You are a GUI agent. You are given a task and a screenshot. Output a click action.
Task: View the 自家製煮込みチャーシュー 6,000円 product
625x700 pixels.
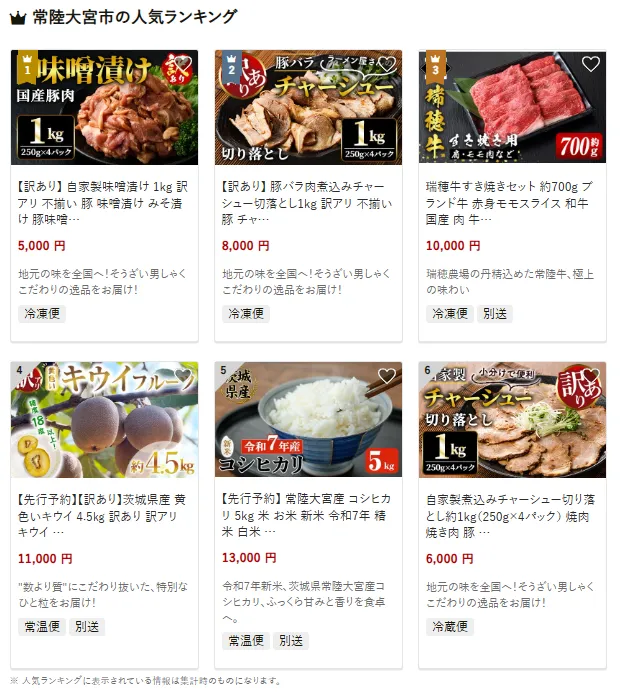[x=512, y=511]
